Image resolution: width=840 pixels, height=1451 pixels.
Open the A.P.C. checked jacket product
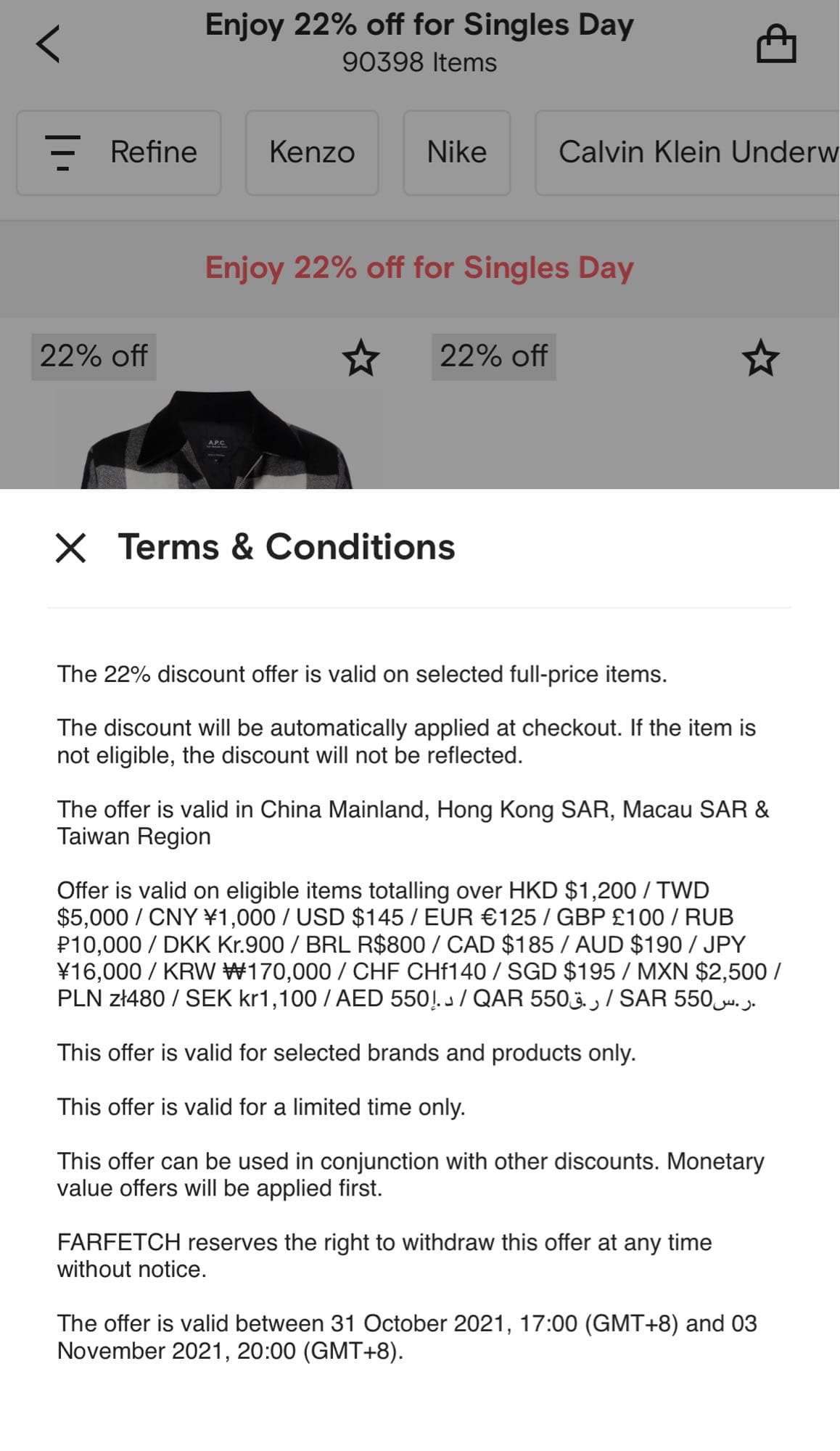pyautogui.click(x=218, y=443)
